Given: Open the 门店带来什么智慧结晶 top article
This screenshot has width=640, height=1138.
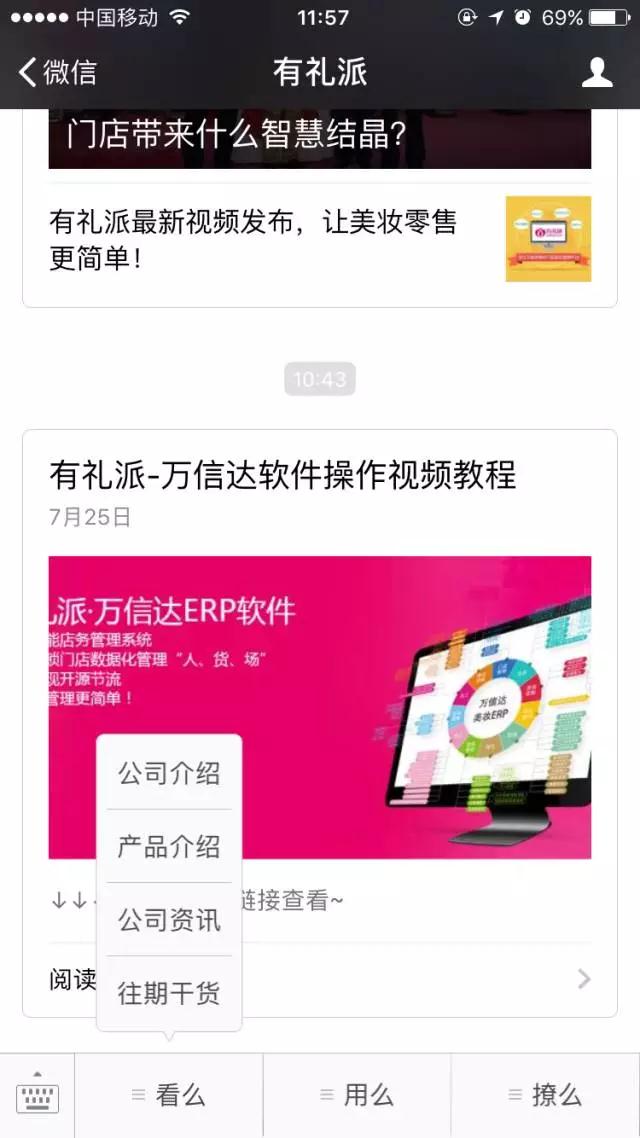Looking at the screenshot, I should 320,137.
